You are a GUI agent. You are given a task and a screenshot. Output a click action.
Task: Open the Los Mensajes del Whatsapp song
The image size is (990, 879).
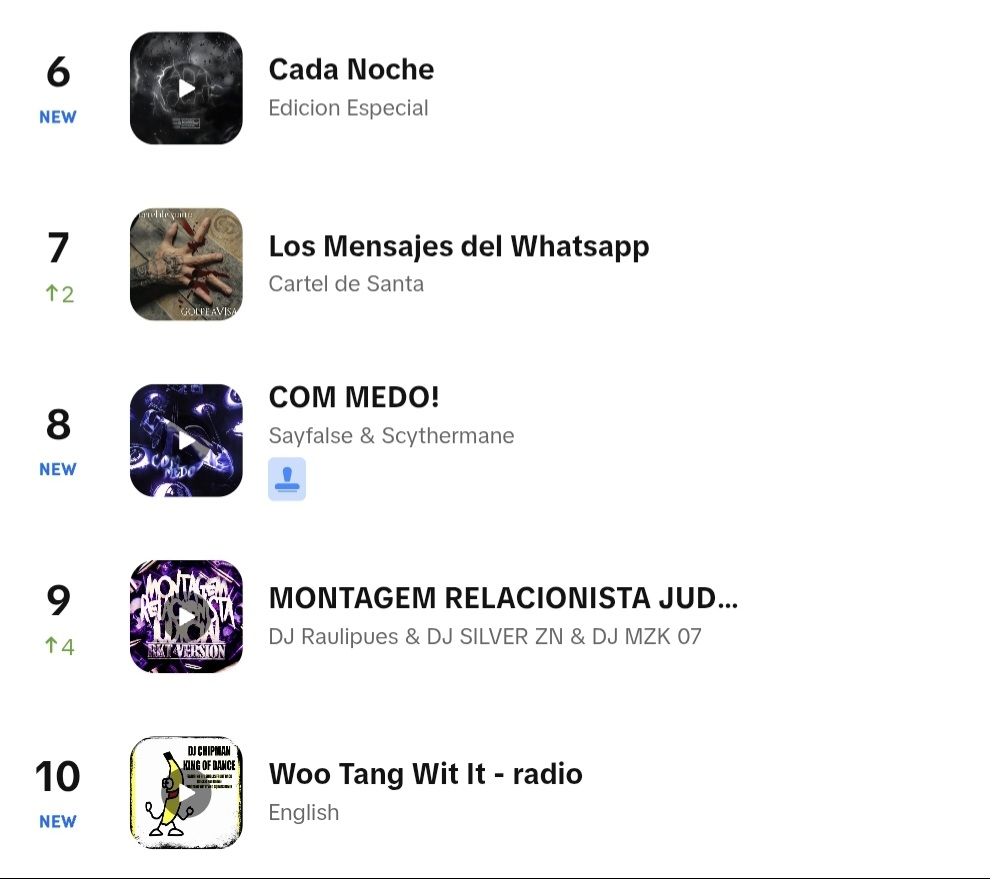point(458,246)
